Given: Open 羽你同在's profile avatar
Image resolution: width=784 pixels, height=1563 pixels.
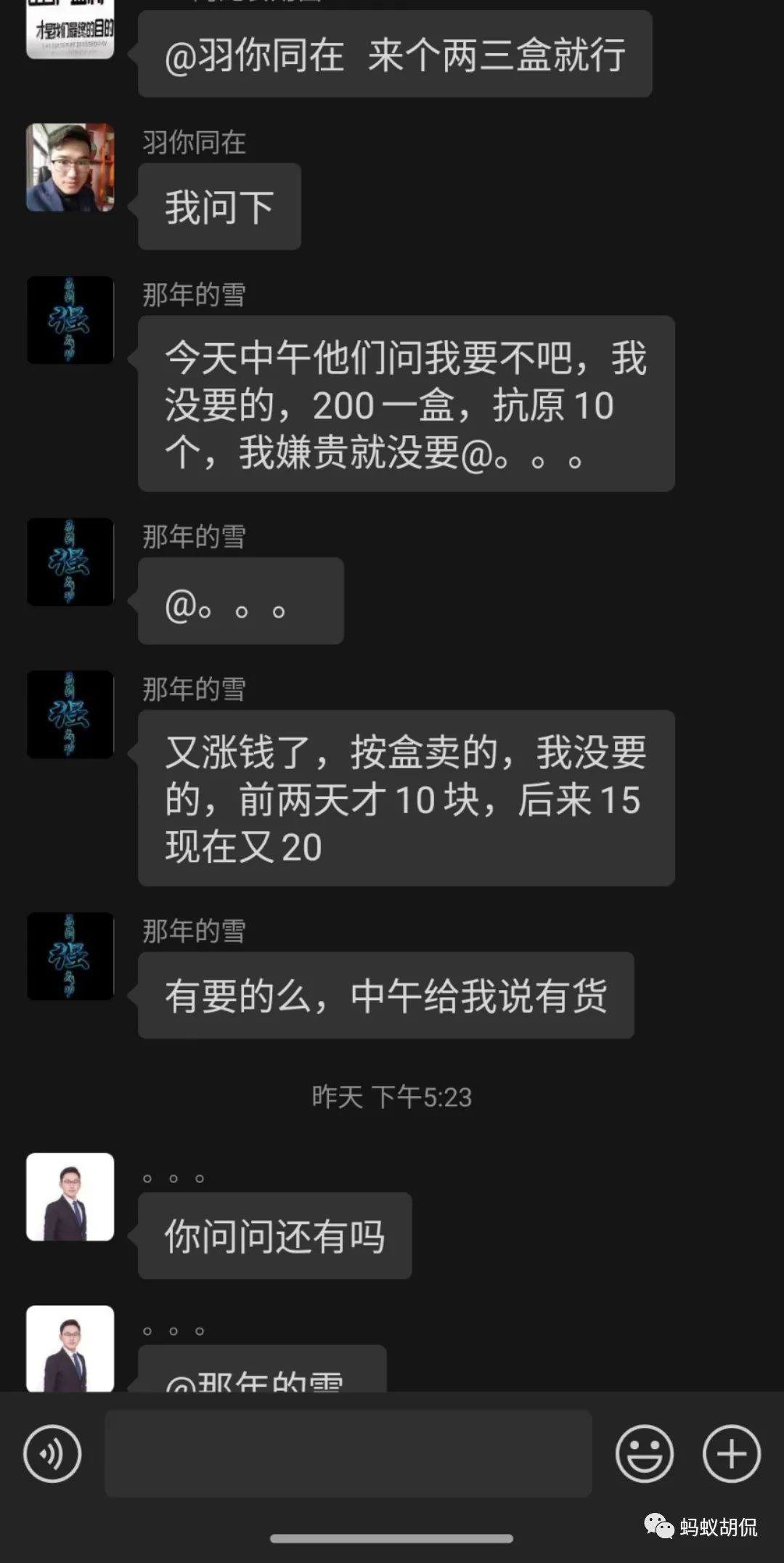Looking at the screenshot, I should (x=69, y=167).
